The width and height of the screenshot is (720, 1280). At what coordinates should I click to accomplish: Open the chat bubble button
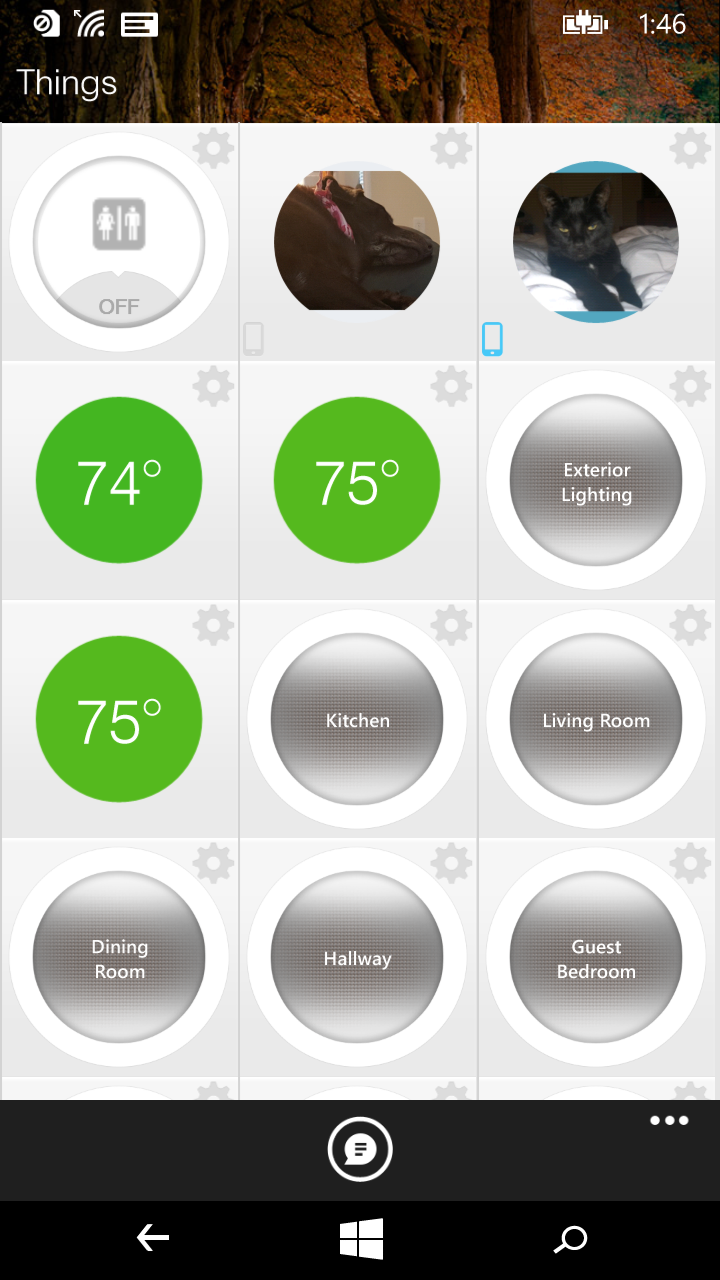pos(360,1150)
